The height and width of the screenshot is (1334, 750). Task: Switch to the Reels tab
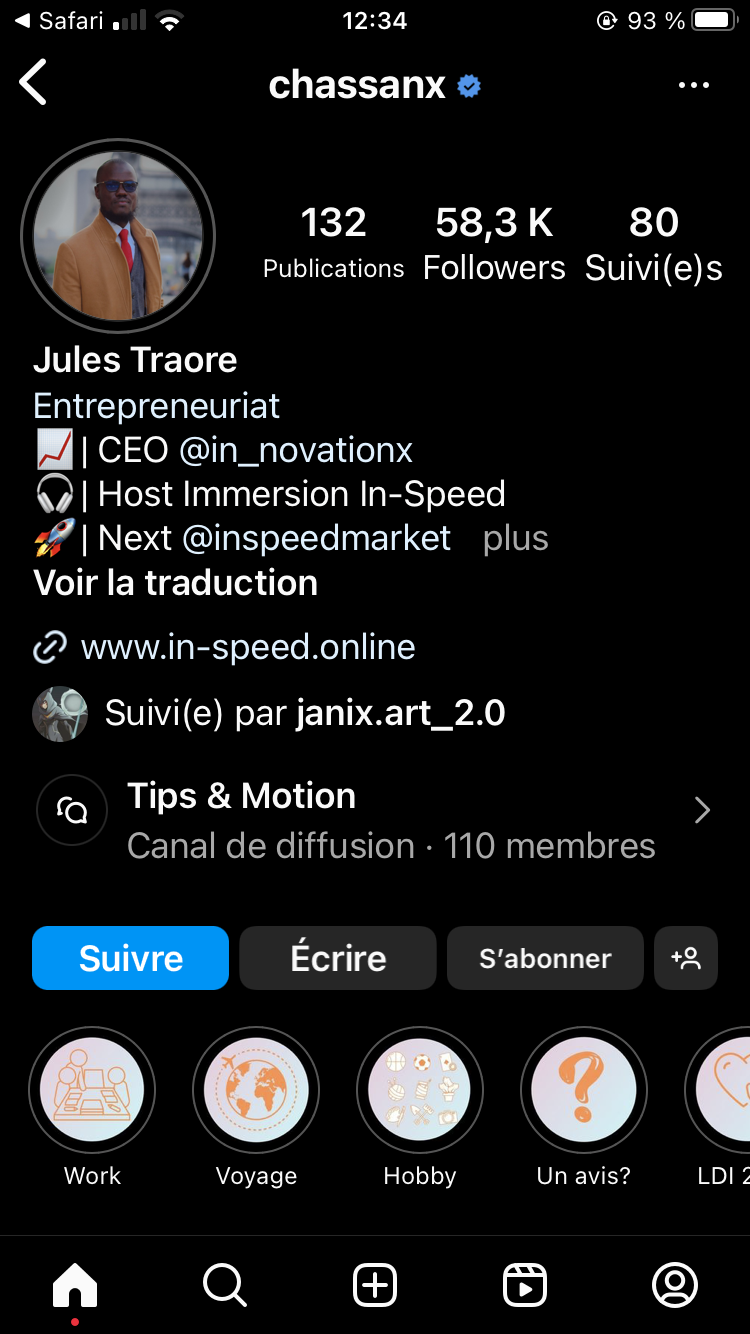pyautogui.click(x=525, y=1285)
